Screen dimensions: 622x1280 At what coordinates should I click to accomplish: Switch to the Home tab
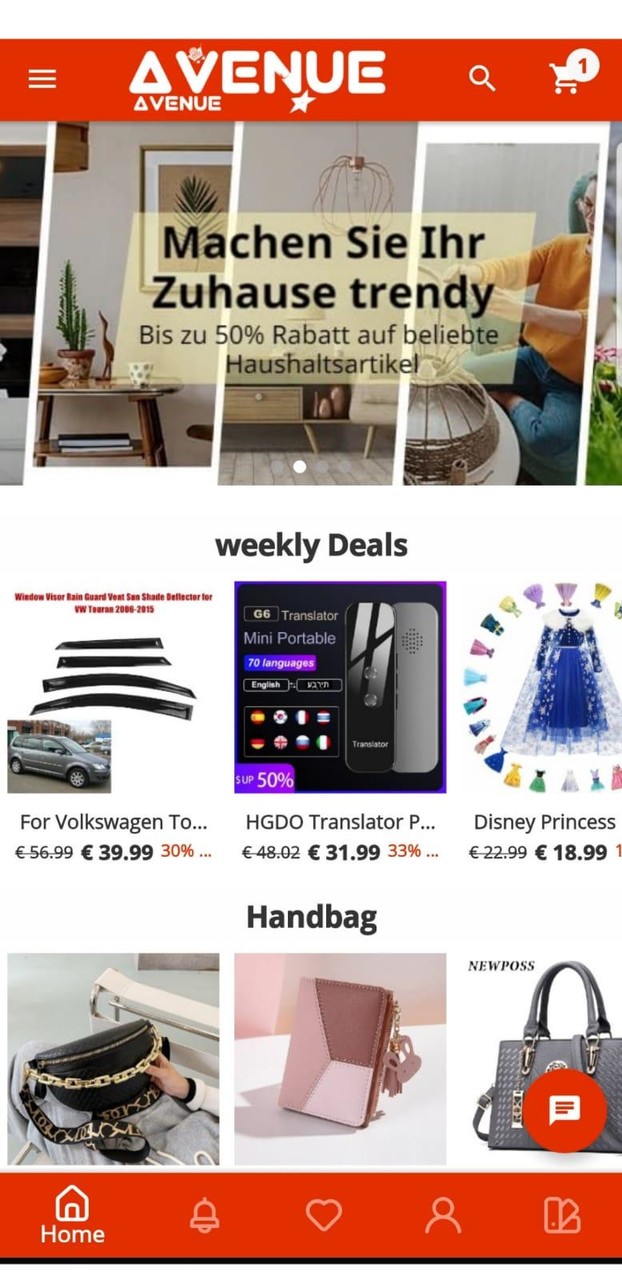[x=72, y=1216]
